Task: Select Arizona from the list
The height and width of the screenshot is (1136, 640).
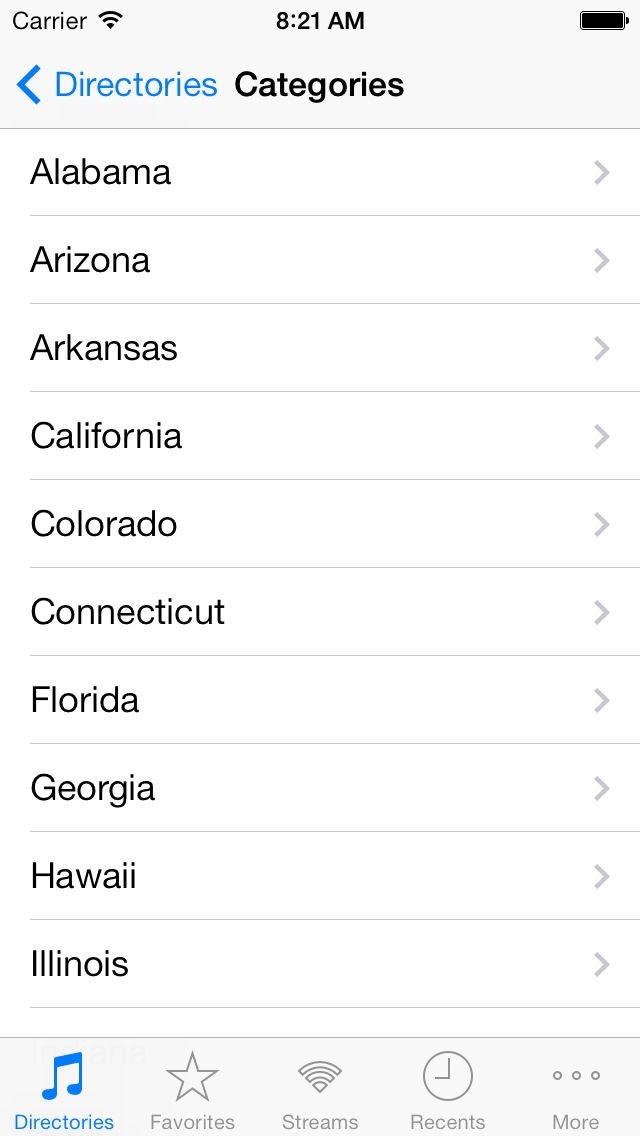Action: click(x=320, y=260)
